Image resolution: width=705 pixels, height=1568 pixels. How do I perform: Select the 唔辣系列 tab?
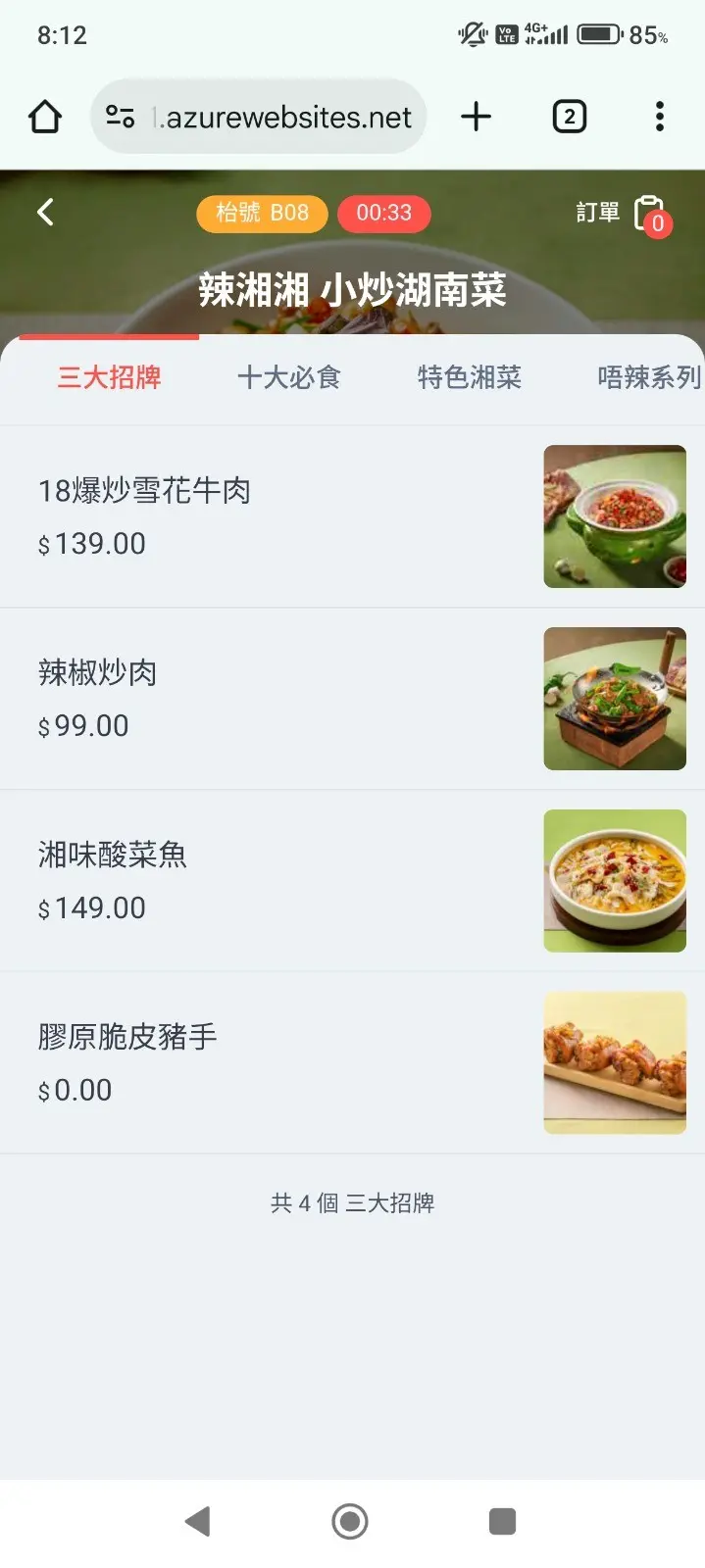pos(648,377)
